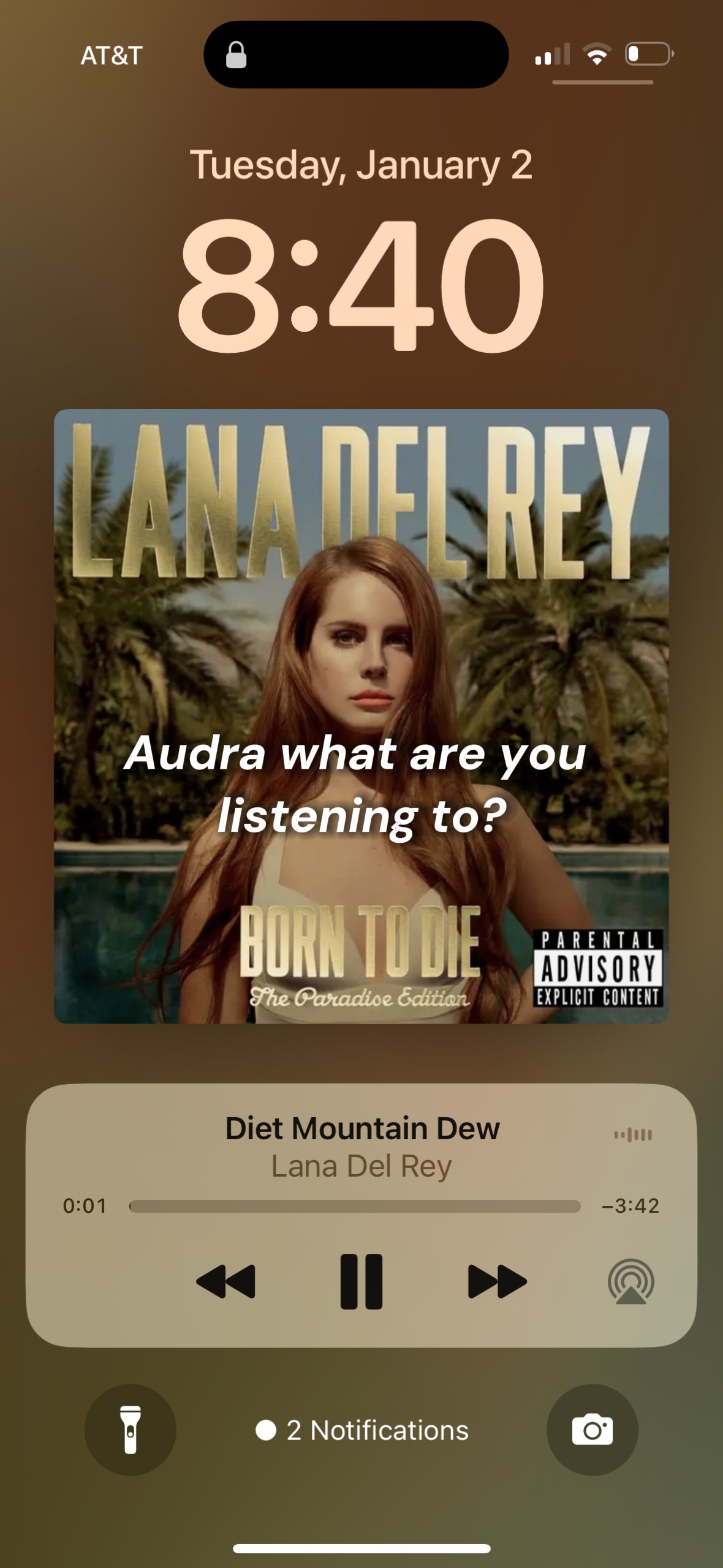
Task: Open the Diet Mountain Dew song title
Action: (362, 1128)
